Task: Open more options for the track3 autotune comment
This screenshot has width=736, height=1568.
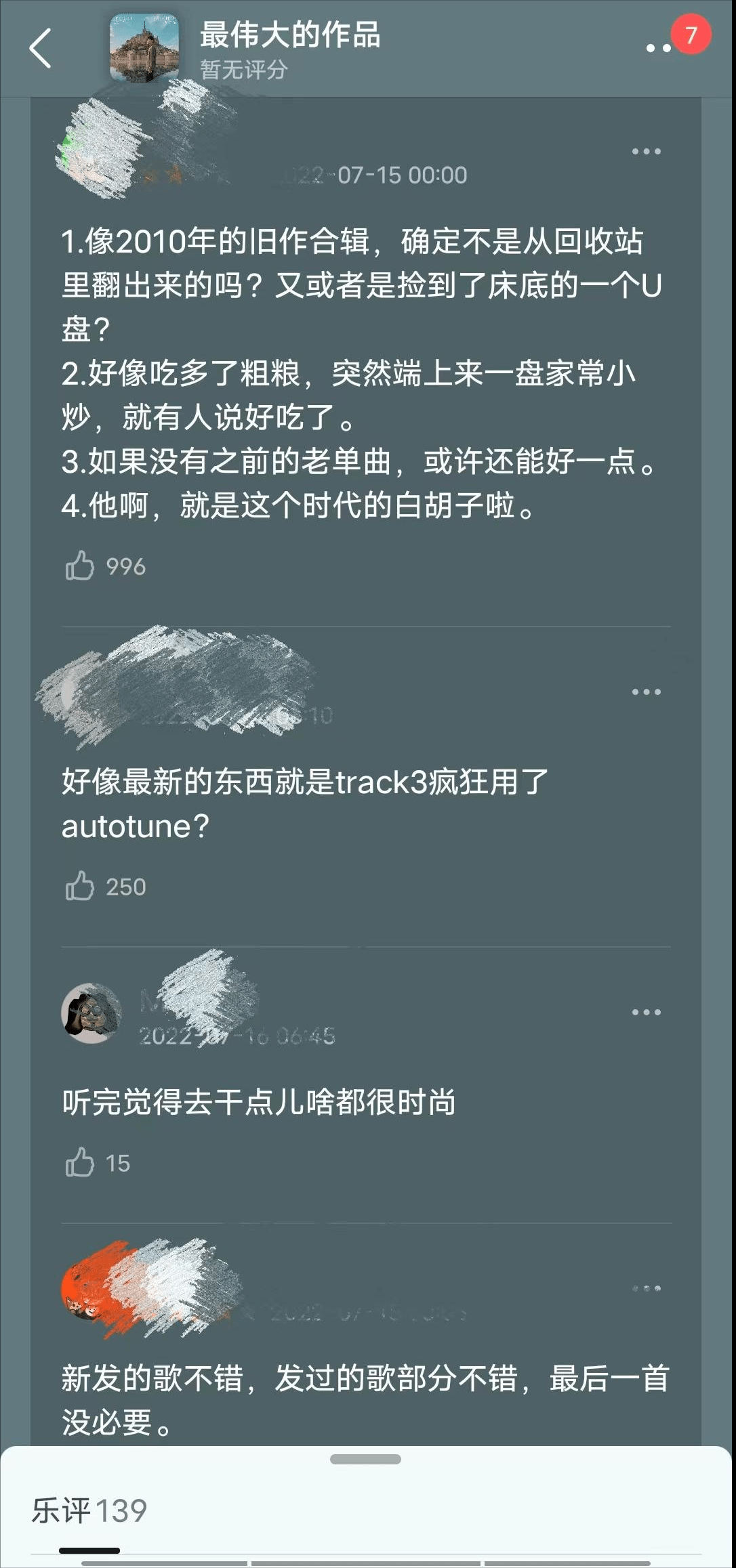Action: point(646,692)
